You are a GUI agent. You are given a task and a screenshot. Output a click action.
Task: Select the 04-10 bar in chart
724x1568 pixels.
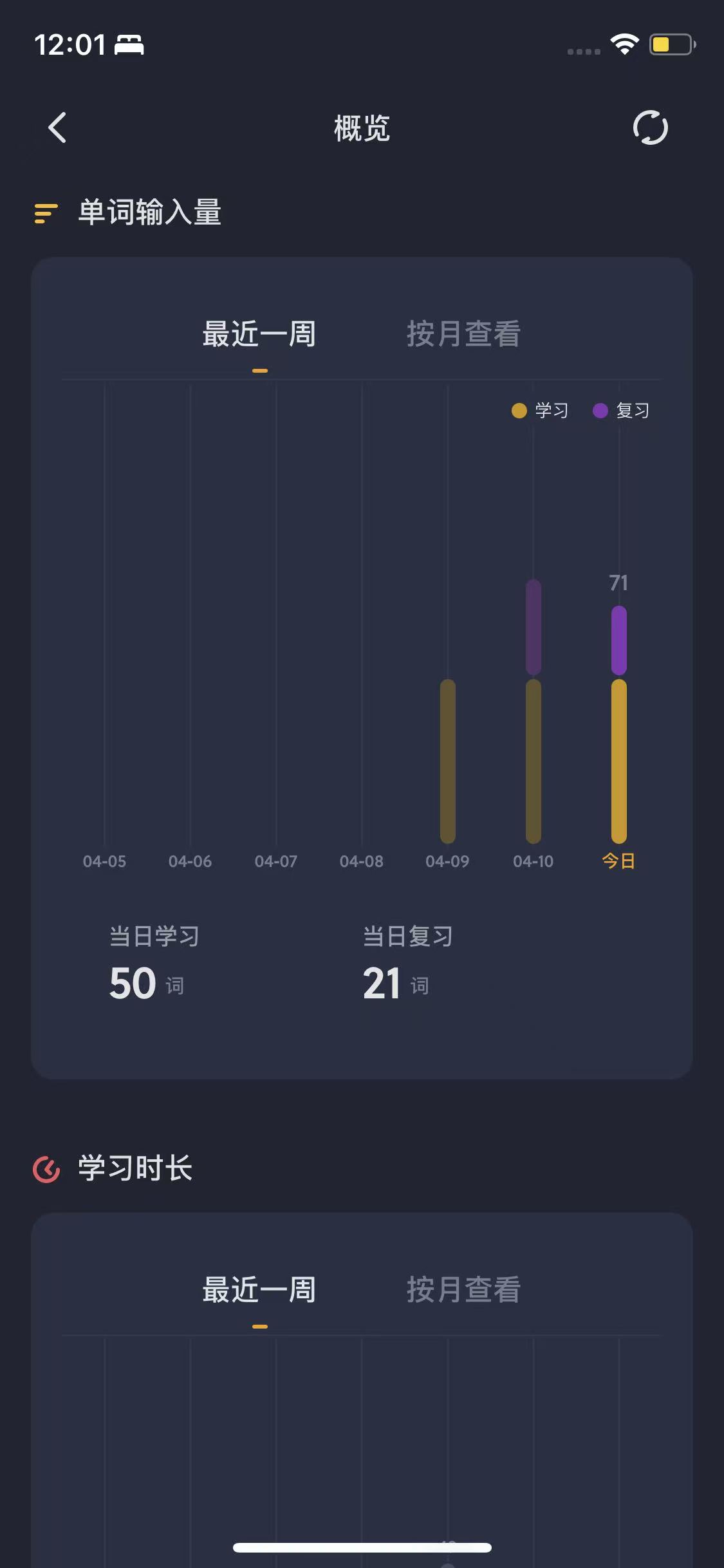[533, 711]
